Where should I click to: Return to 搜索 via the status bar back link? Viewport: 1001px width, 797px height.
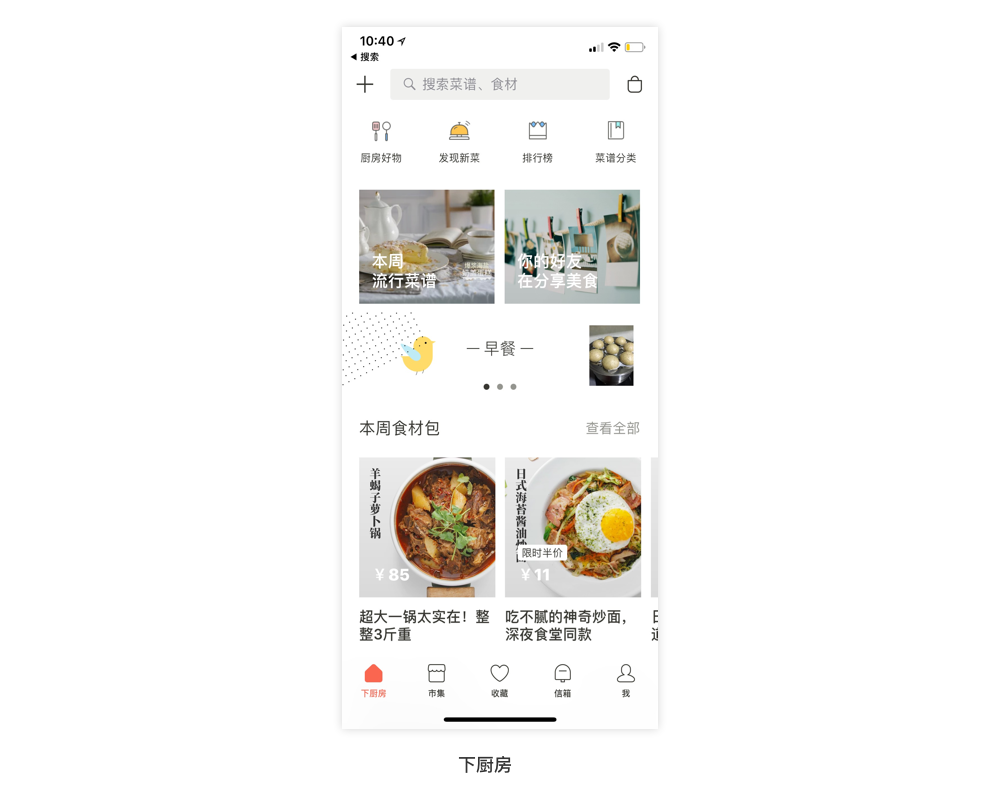click(365, 57)
